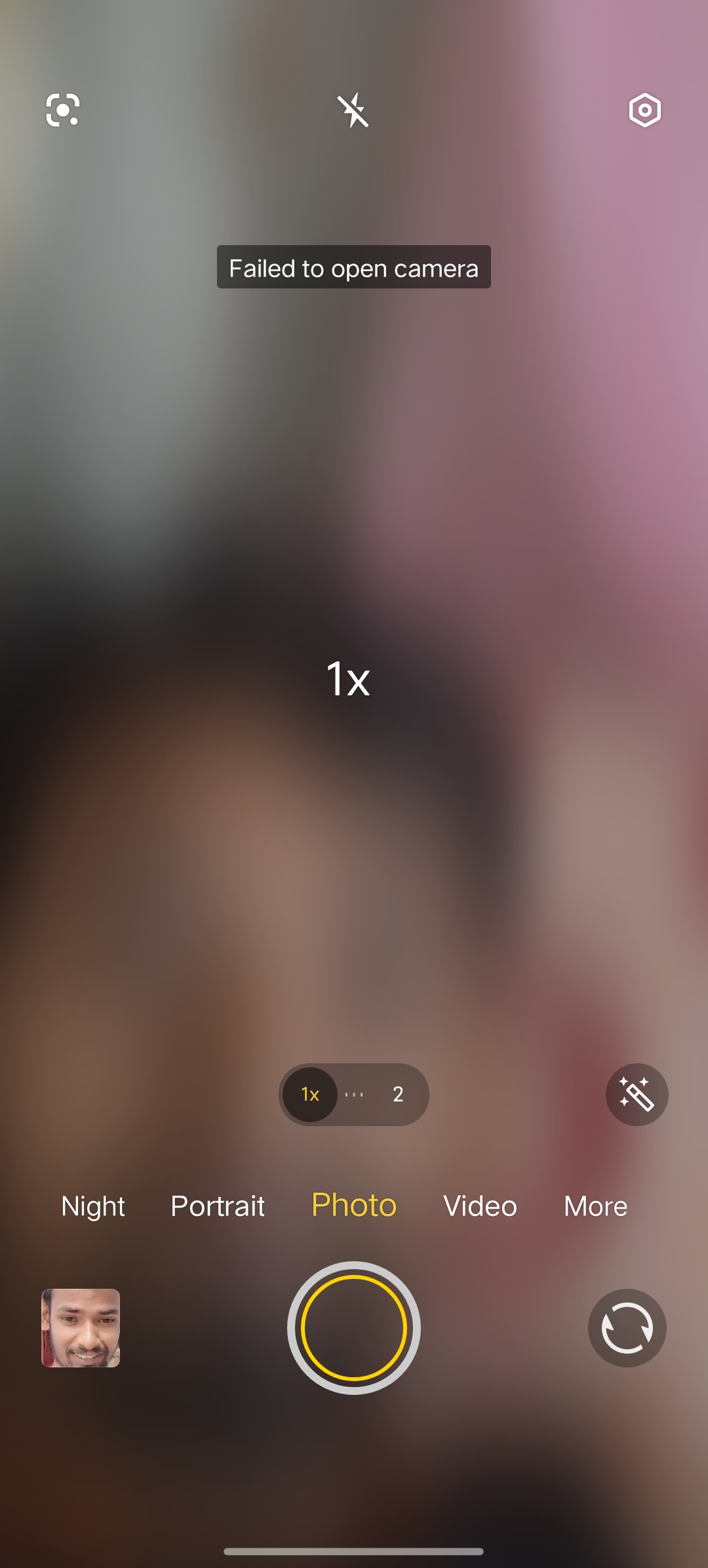The width and height of the screenshot is (708, 1568).
Task: Switch to Night mode
Action: pyautogui.click(x=93, y=1206)
